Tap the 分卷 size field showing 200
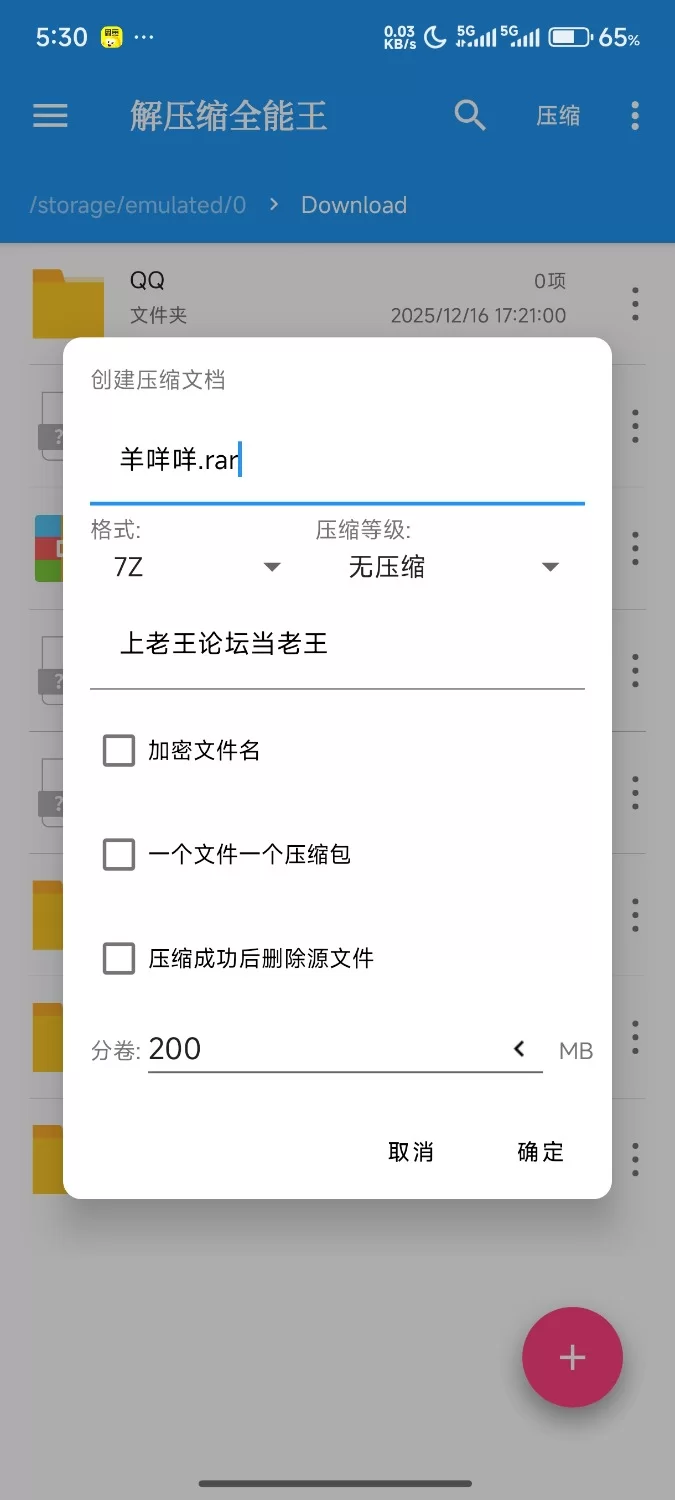 point(320,1049)
